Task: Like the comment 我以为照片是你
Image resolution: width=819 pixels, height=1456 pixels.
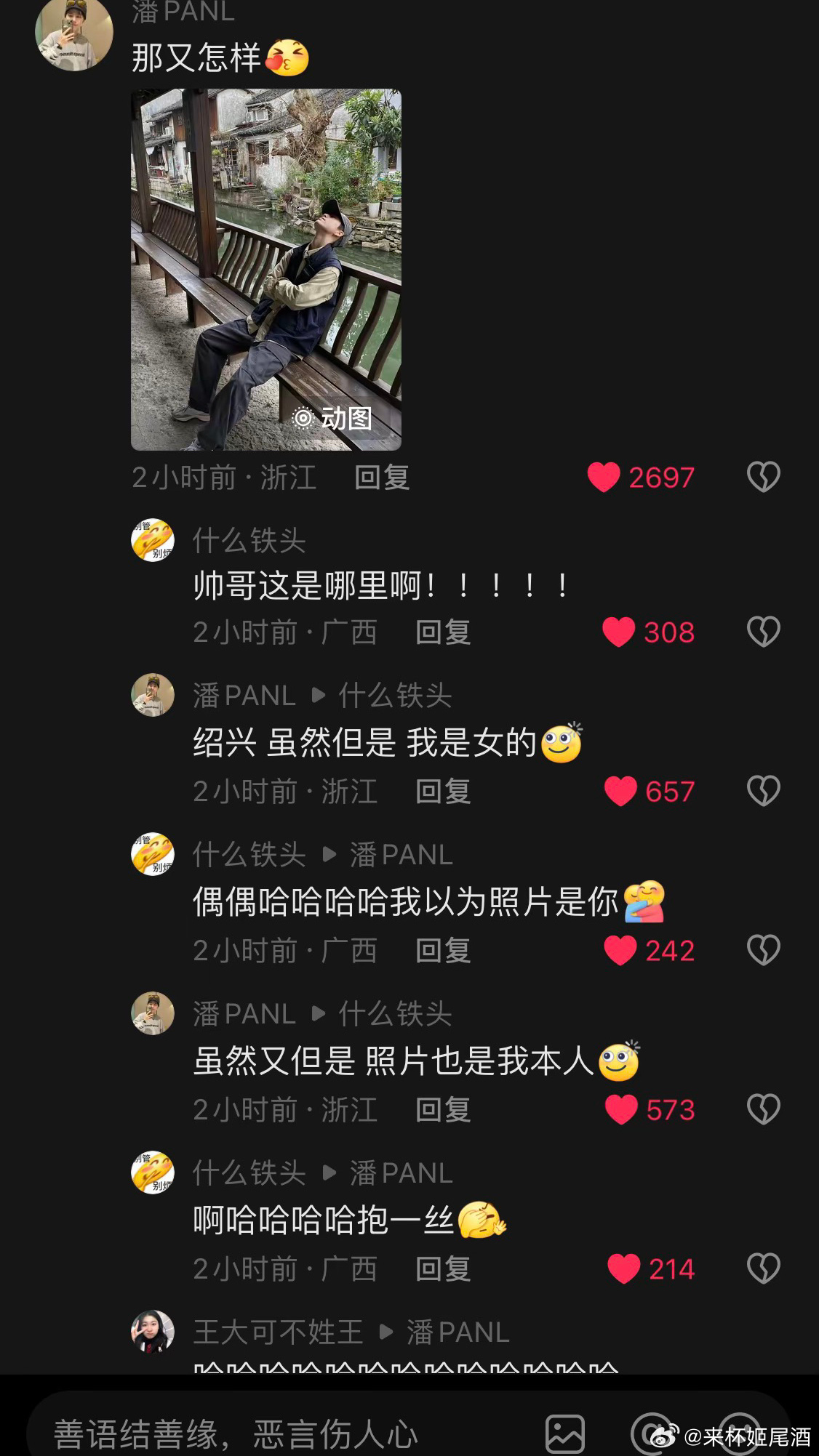Action: (x=620, y=951)
